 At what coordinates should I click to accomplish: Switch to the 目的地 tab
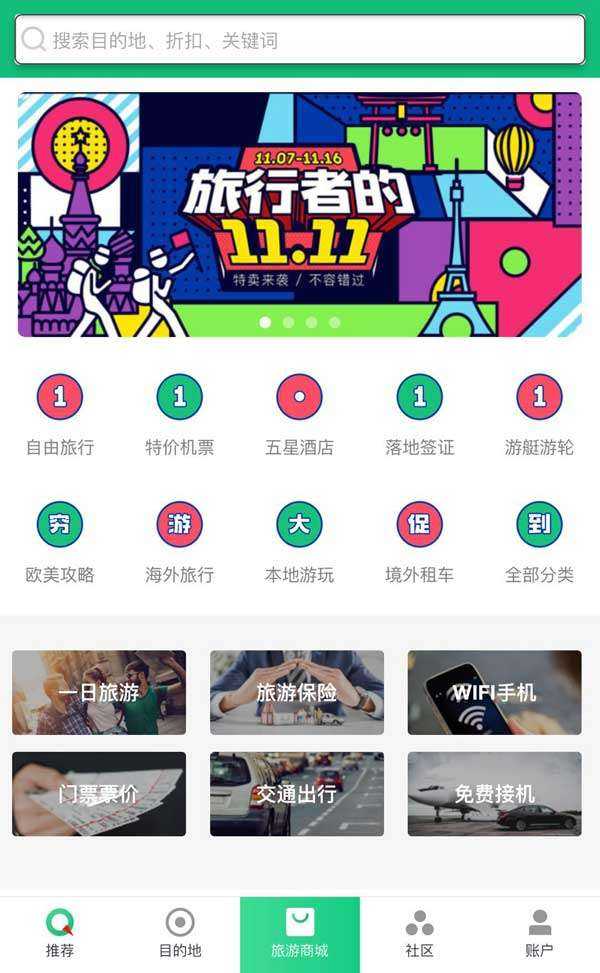(180, 934)
